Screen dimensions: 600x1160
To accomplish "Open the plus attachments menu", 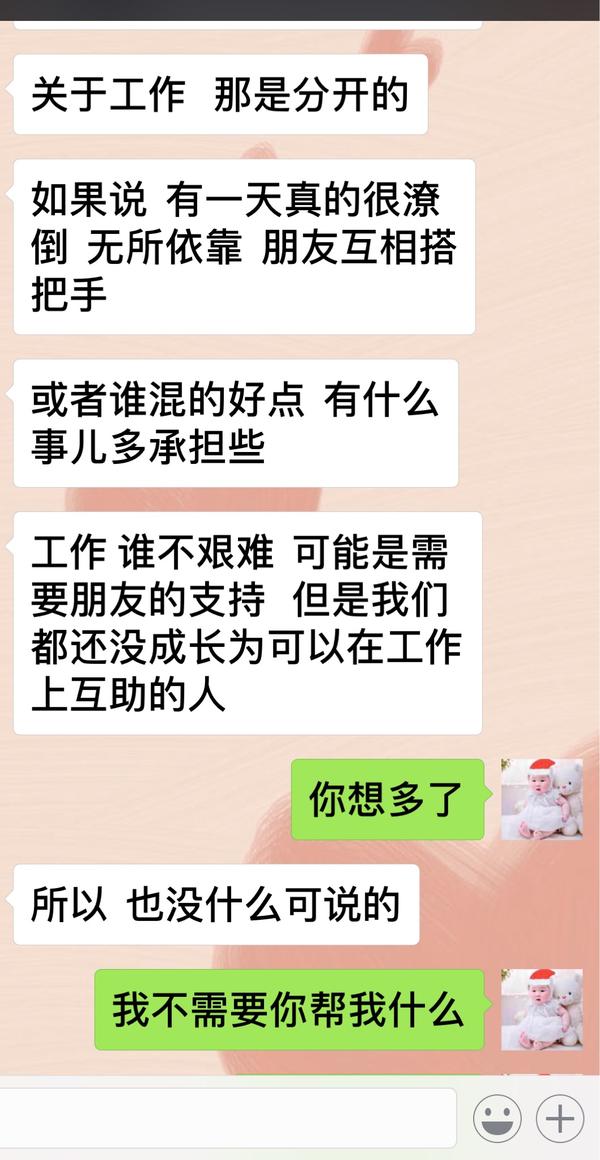I will click(x=561, y=1118).
